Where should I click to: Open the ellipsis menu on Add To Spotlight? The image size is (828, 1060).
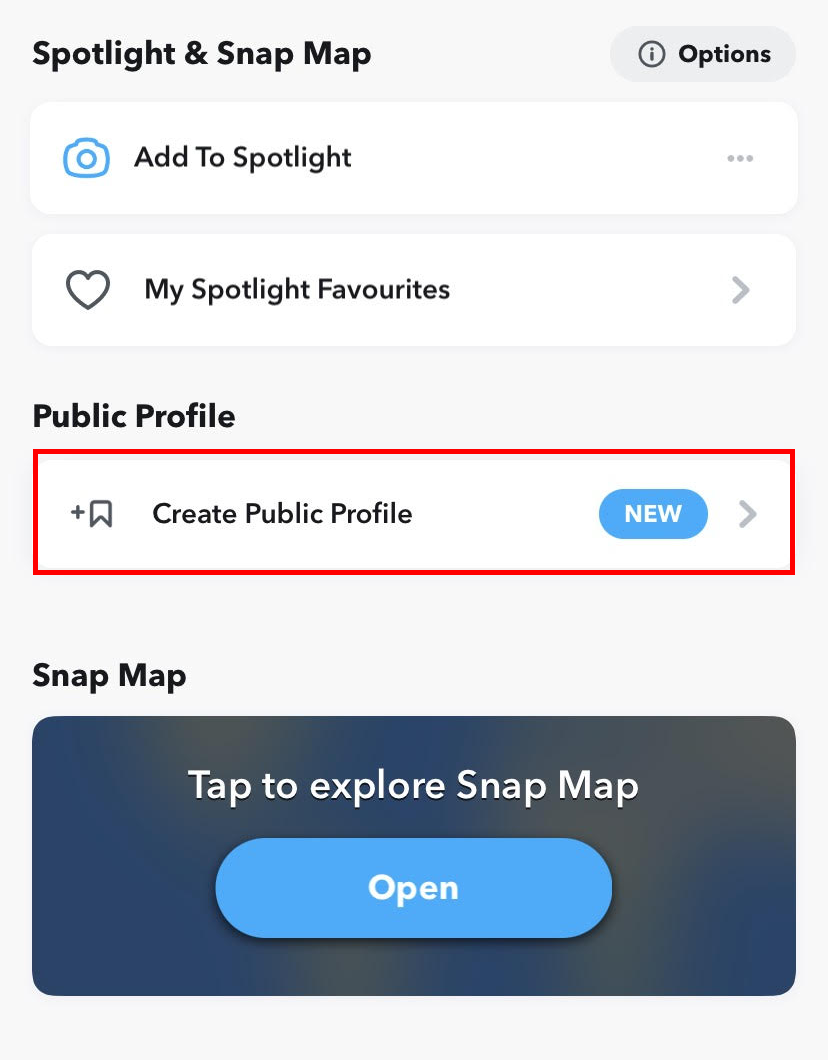point(740,158)
